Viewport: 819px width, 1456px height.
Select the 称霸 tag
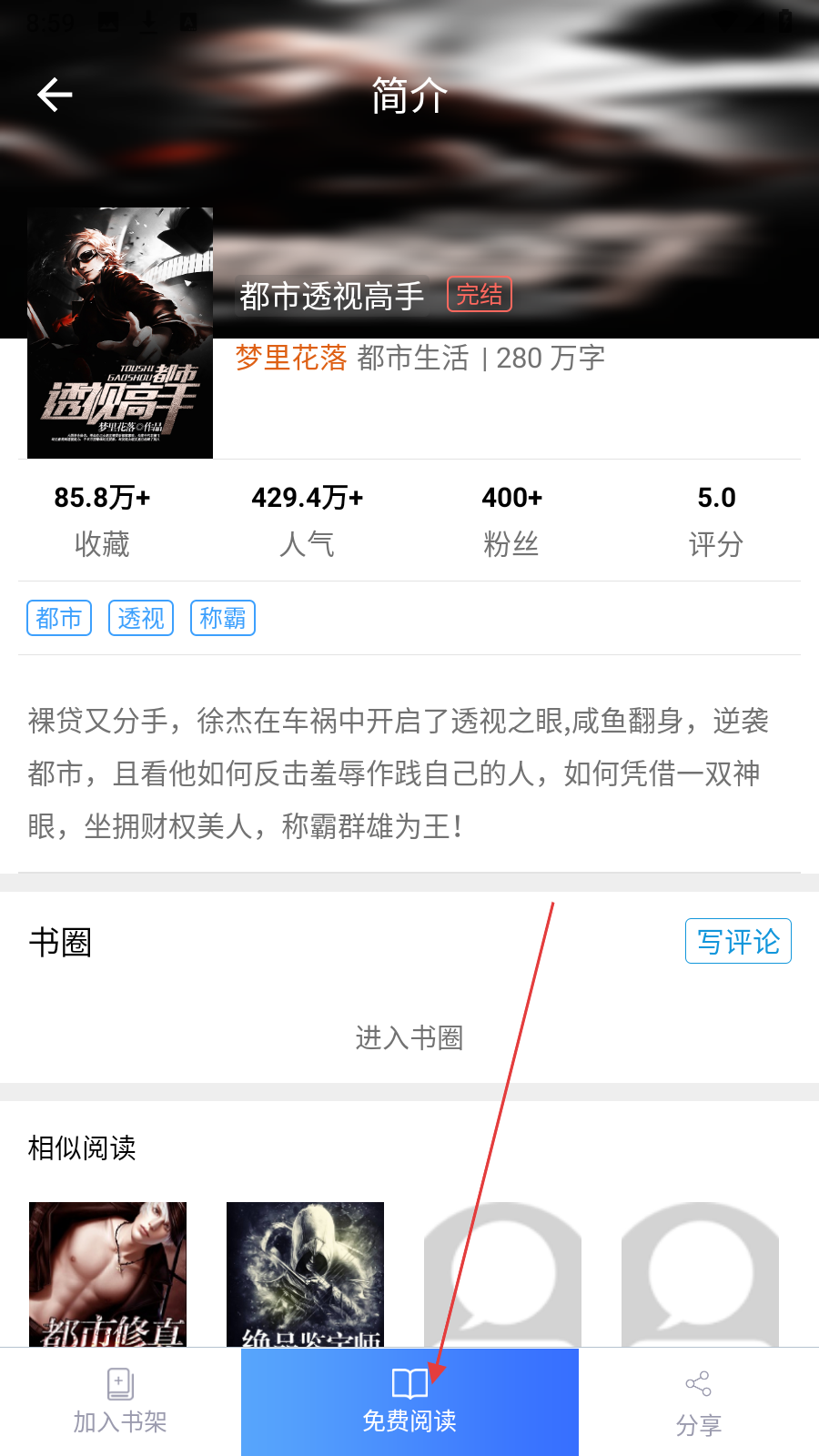[x=223, y=618]
